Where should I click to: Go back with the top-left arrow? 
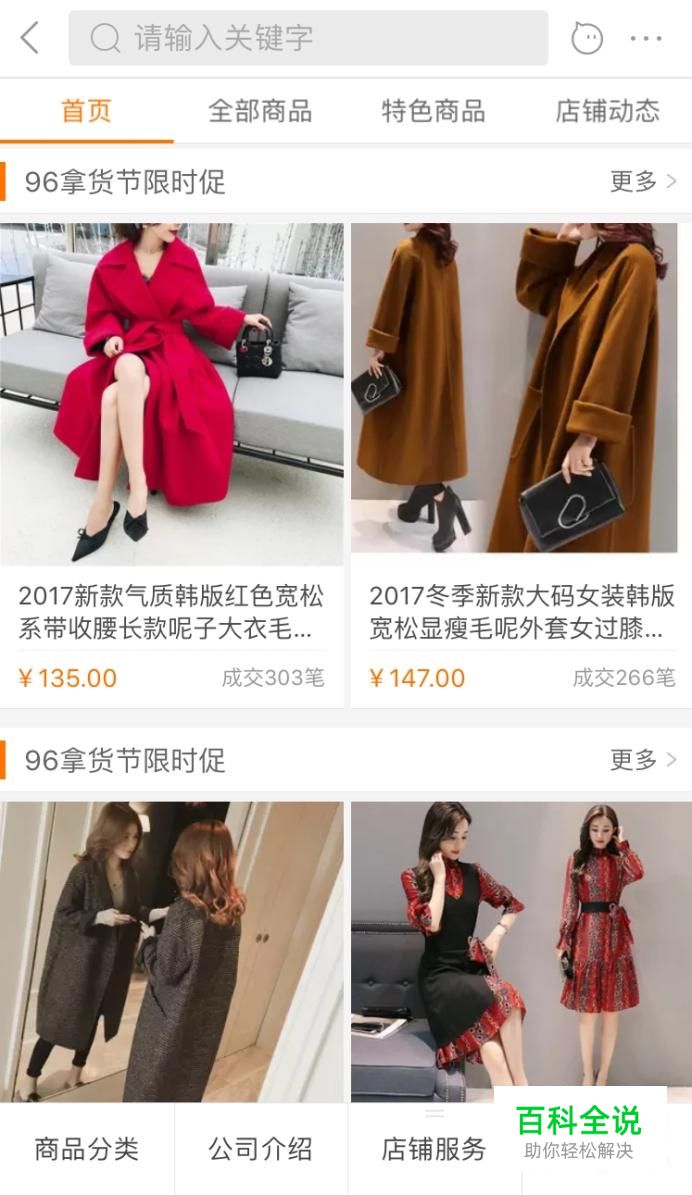coord(30,39)
